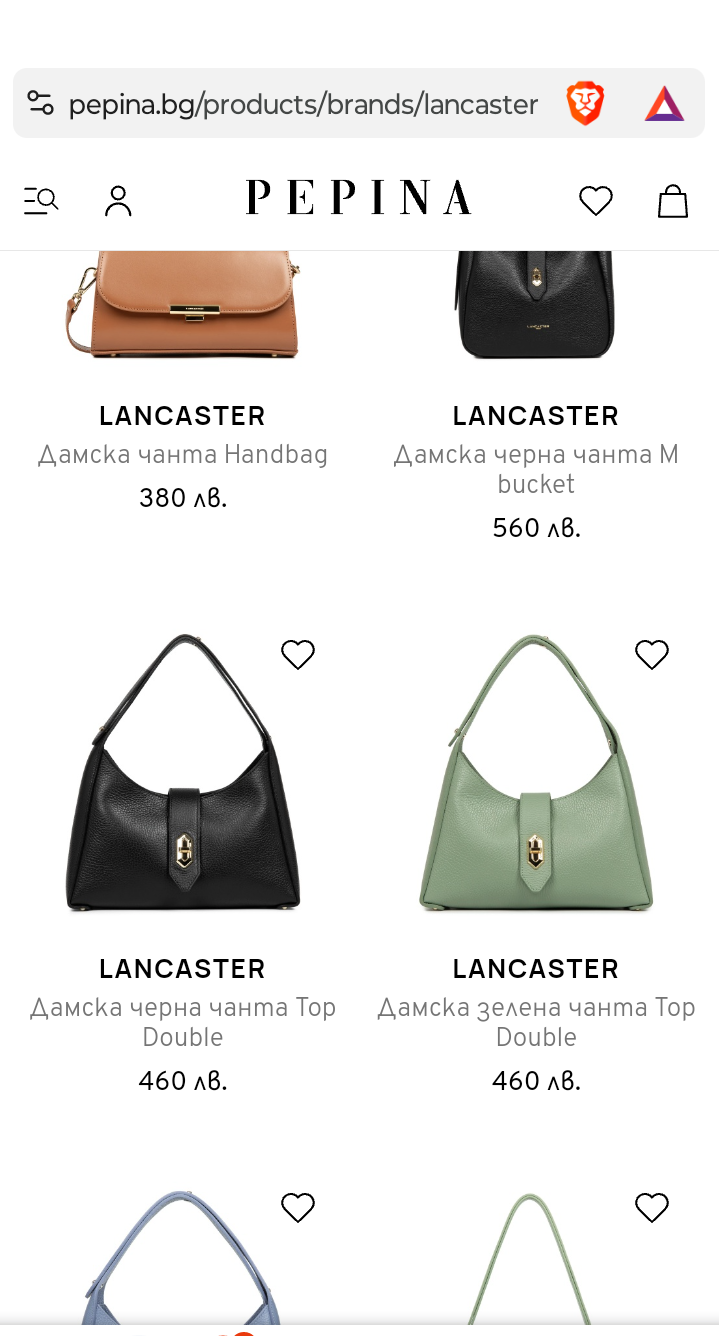Favorite the light green bag at bottom
Viewport: 719px width, 1336px height.
point(651,1208)
